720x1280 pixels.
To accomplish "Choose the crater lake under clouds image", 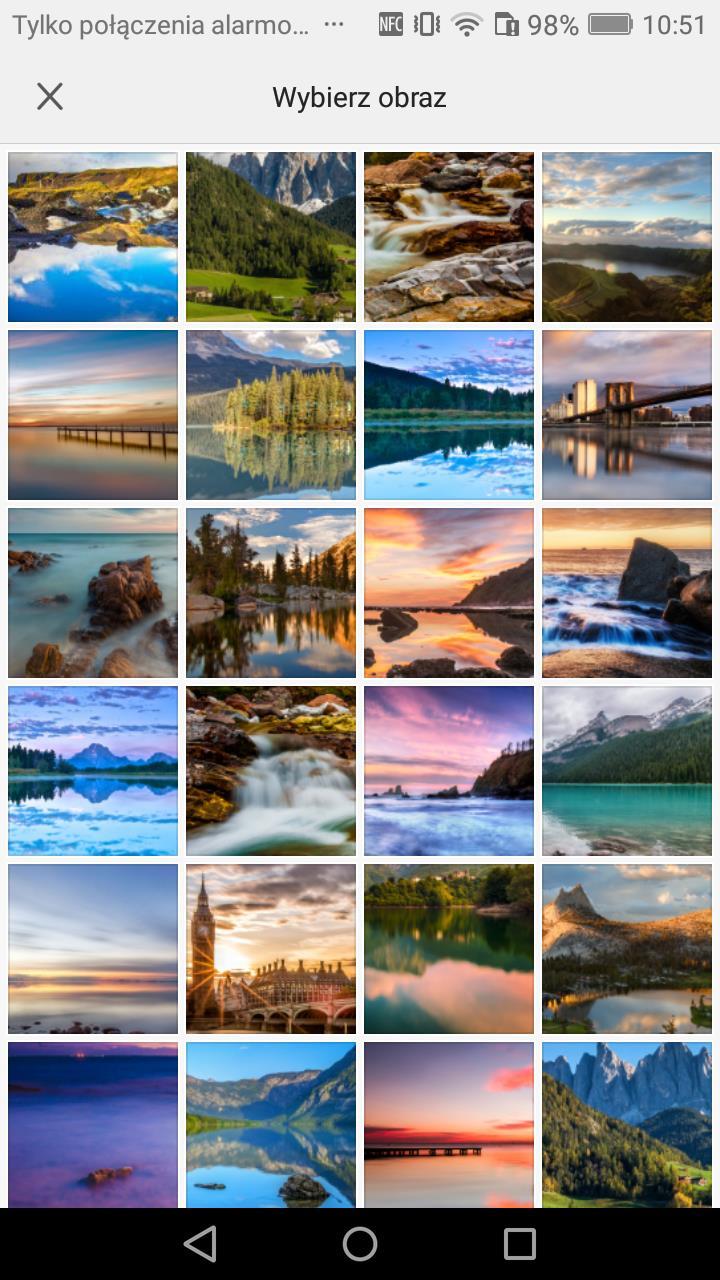I will pyautogui.click(x=627, y=237).
